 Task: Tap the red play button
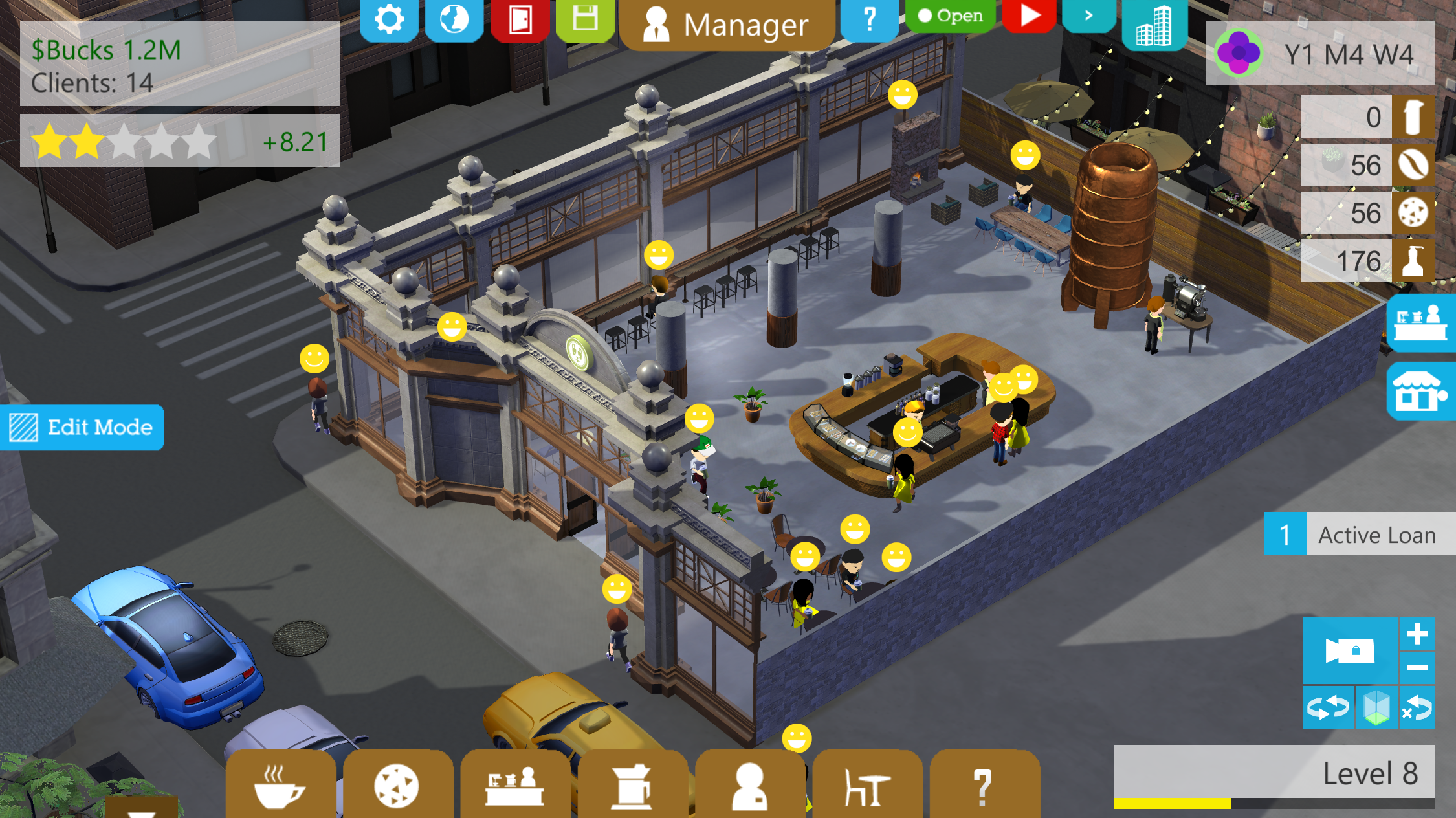tap(1029, 16)
